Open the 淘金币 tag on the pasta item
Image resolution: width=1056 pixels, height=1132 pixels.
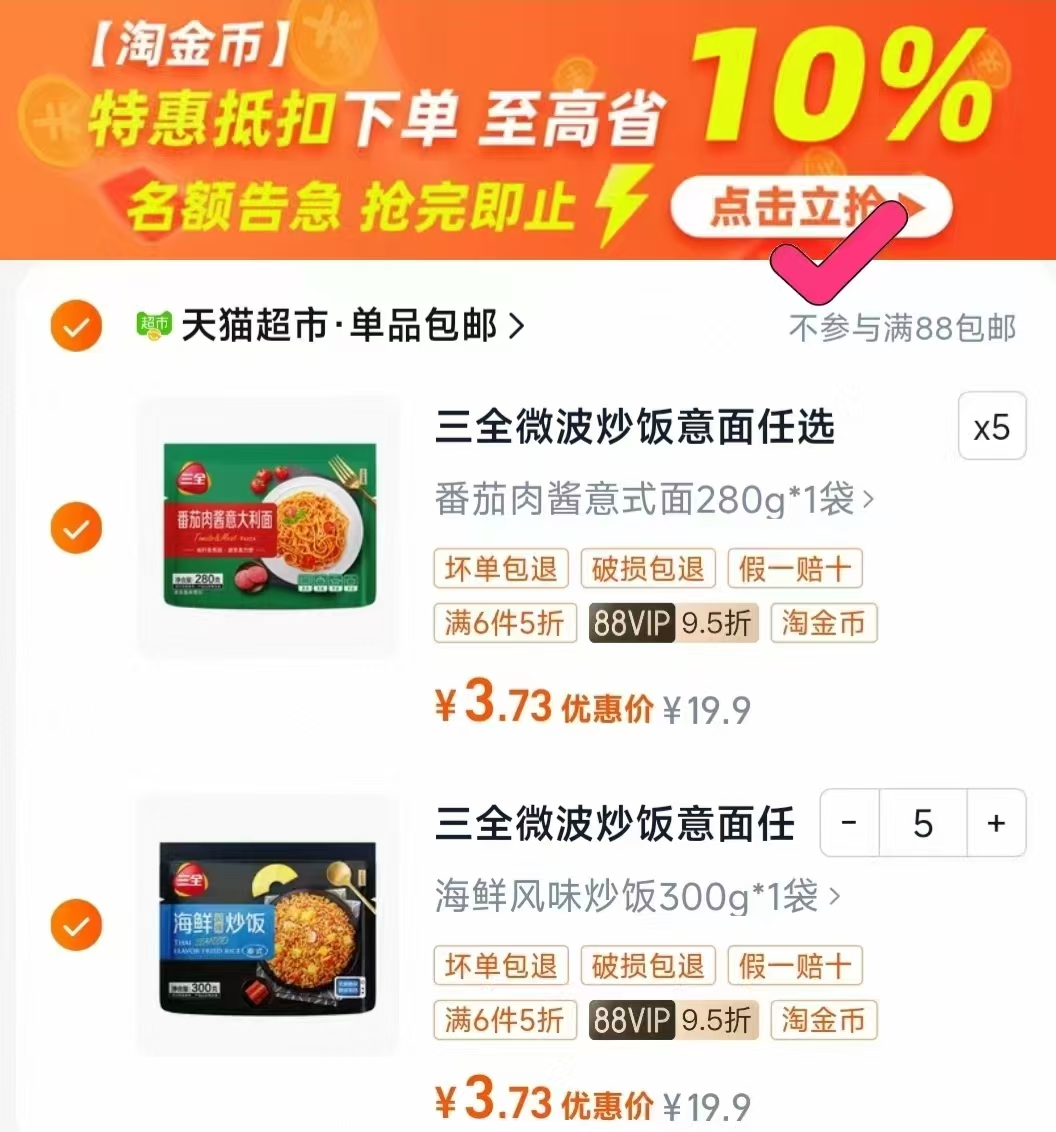tap(823, 623)
